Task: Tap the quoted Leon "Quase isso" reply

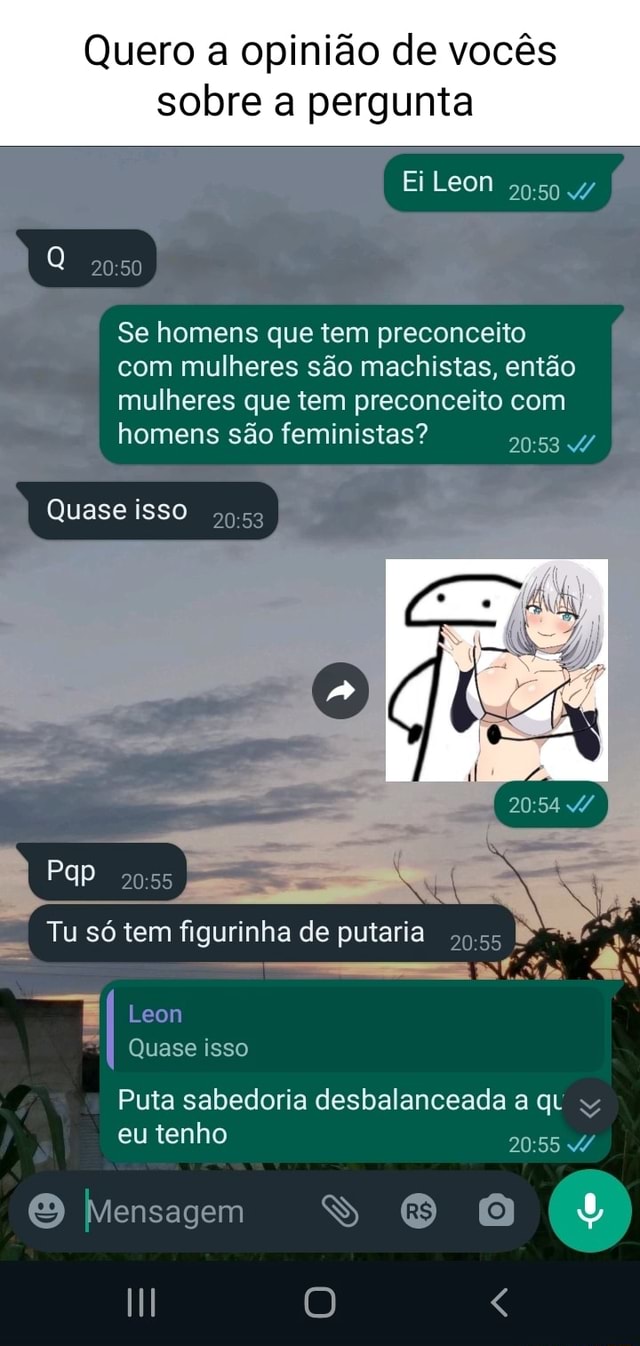Action: point(358,1030)
